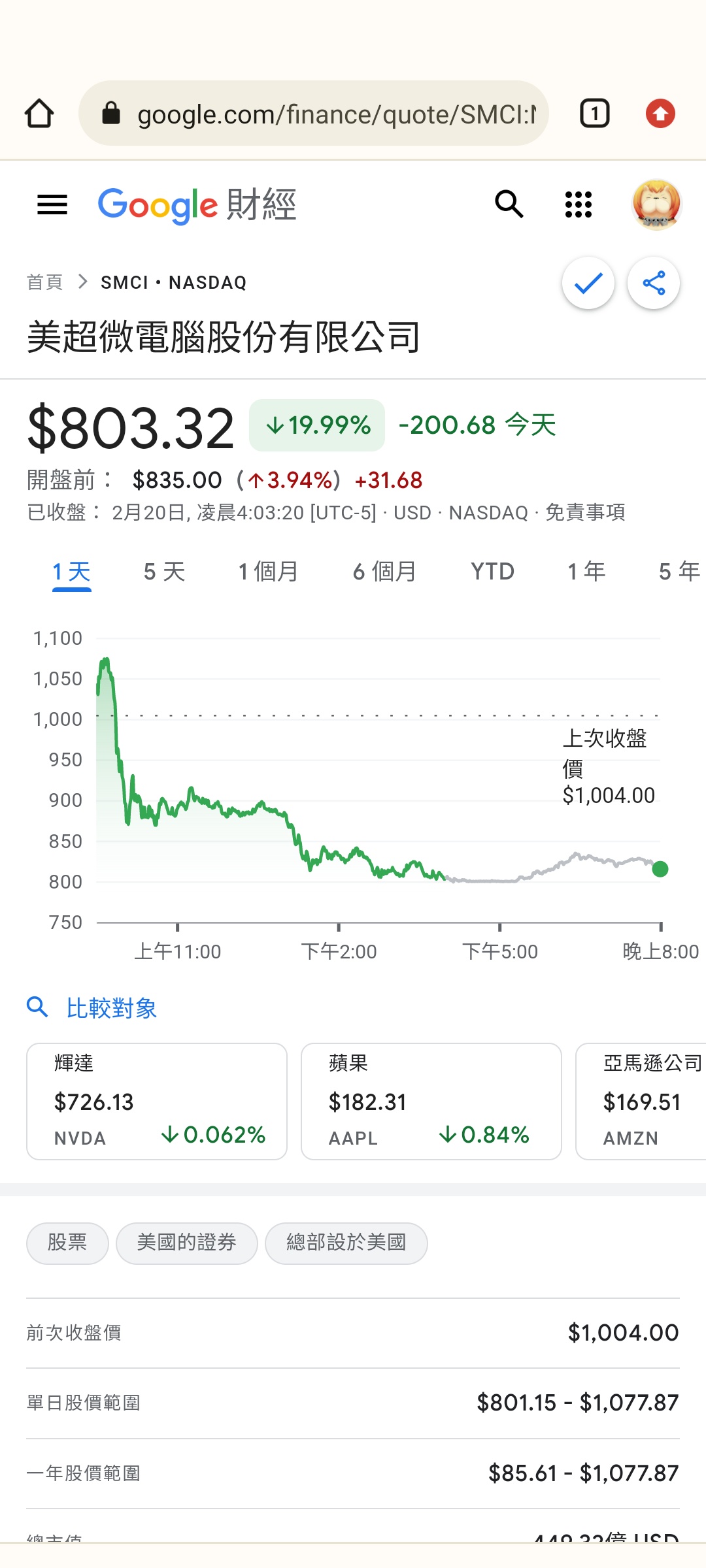Switch chart to 5 天 range
This screenshot has height=1568, width=706.
[165, 572]
